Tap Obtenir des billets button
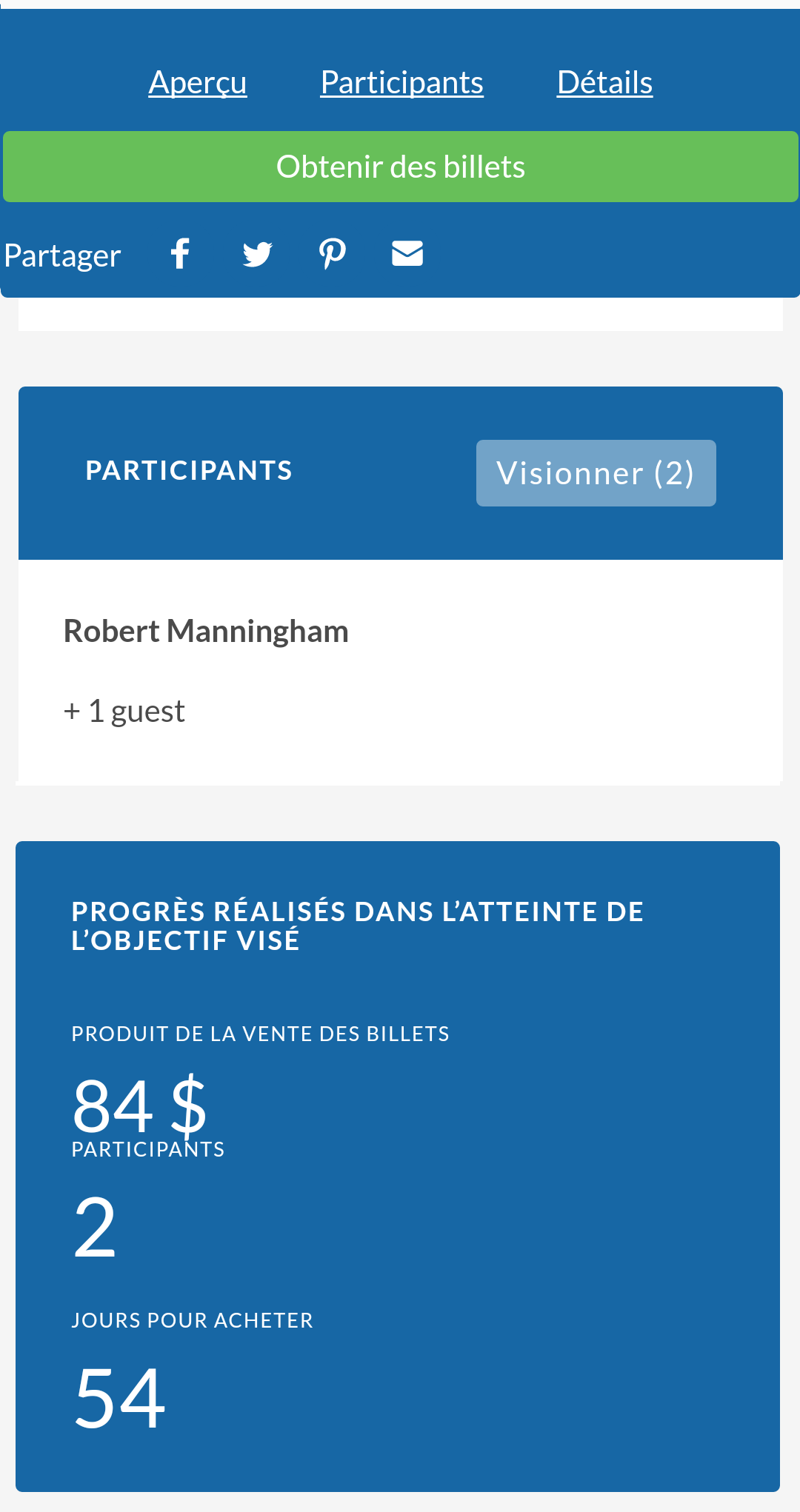Screen dimensions: 800x1512 coord(400,167)
